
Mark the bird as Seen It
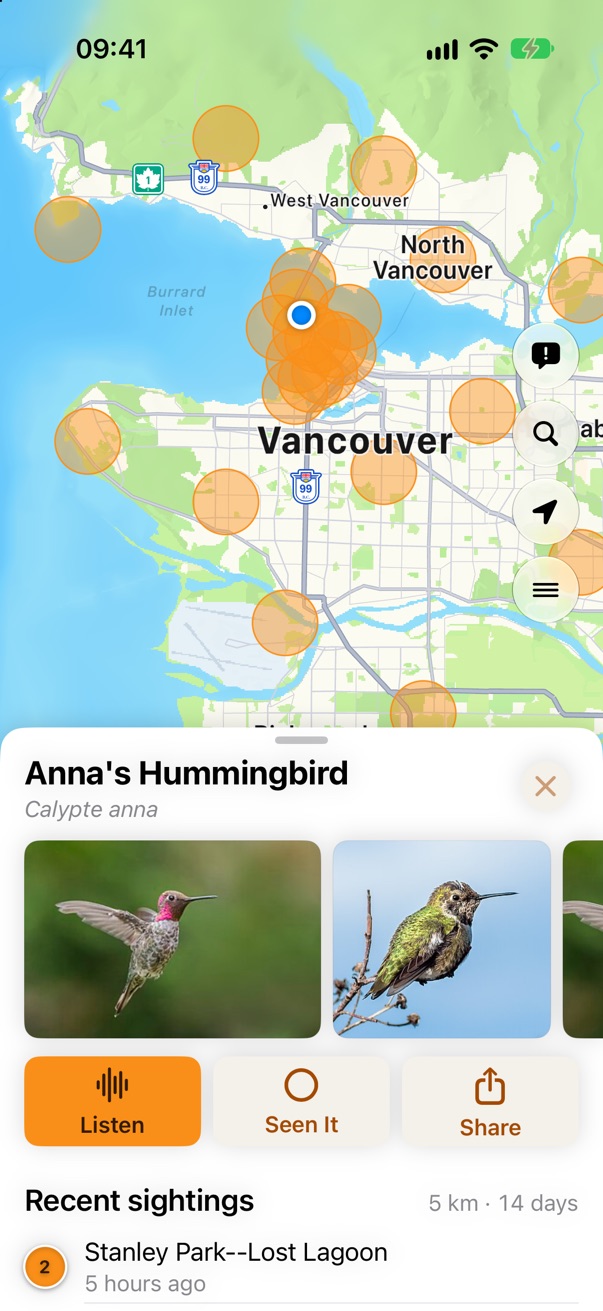(301, 1101)
